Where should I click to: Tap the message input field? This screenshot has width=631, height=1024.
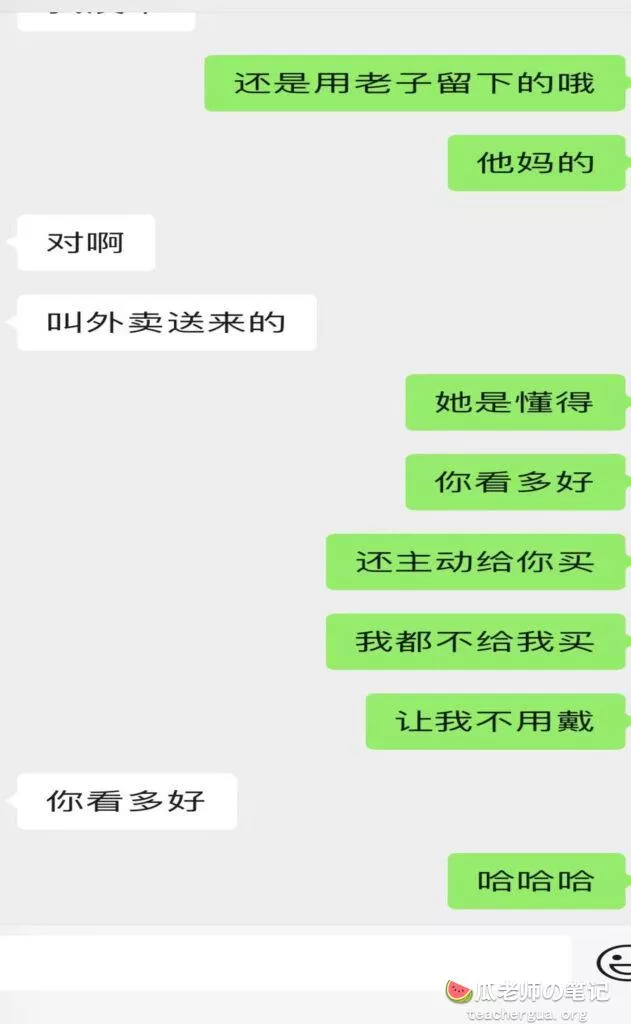coord(285,962)
